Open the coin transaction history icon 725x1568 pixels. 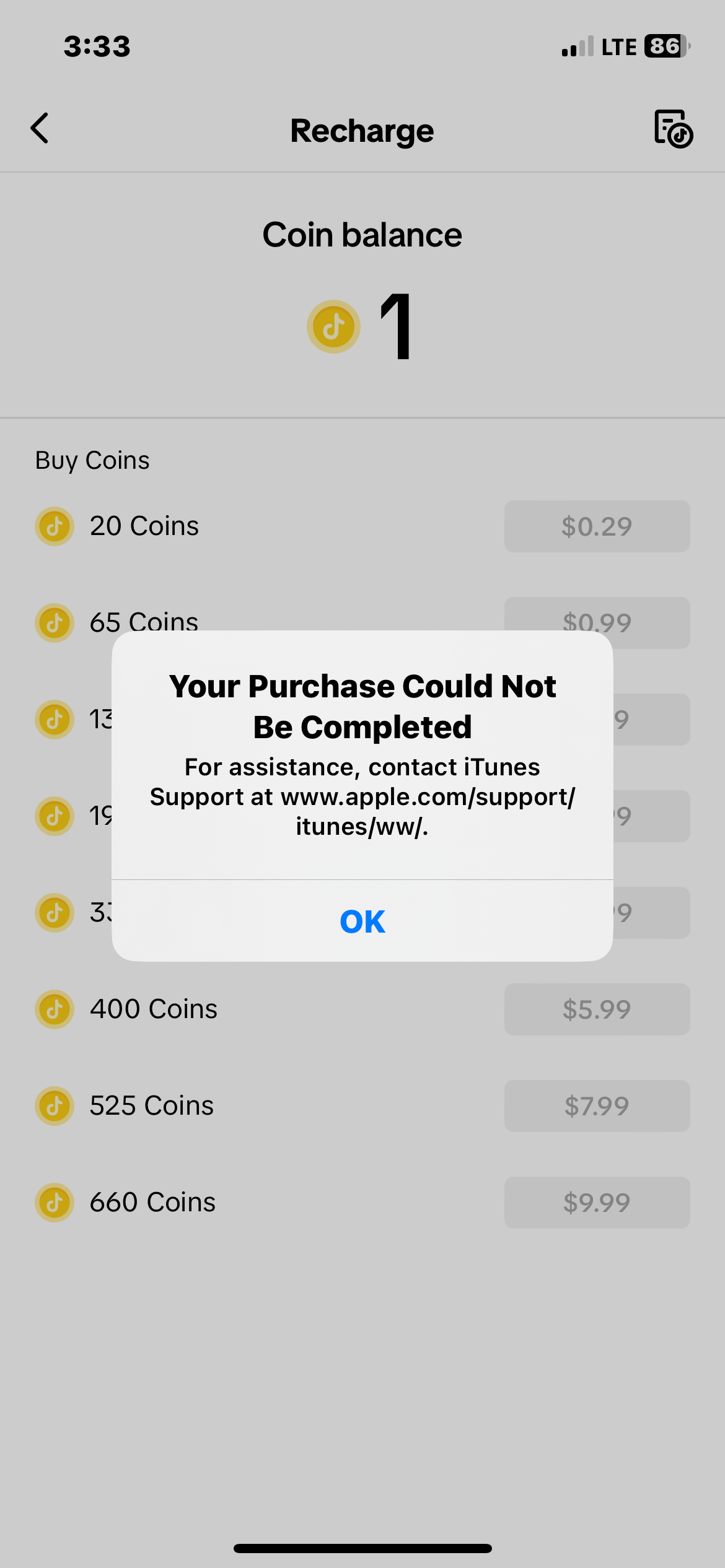pos(673,129)
